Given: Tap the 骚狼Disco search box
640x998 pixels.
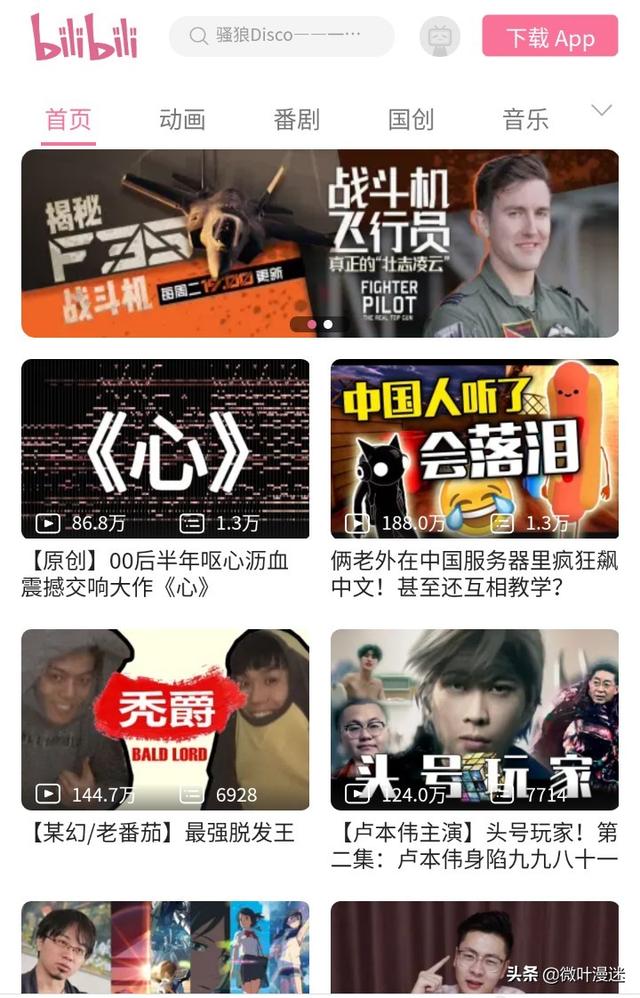Looking at the screenshot, I should tap(281, 36).
